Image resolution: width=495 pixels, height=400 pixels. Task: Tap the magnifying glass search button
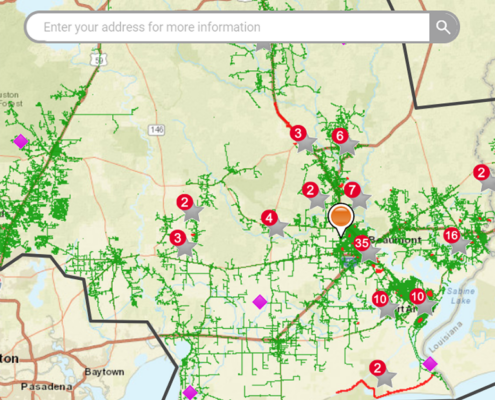(443, 27)
